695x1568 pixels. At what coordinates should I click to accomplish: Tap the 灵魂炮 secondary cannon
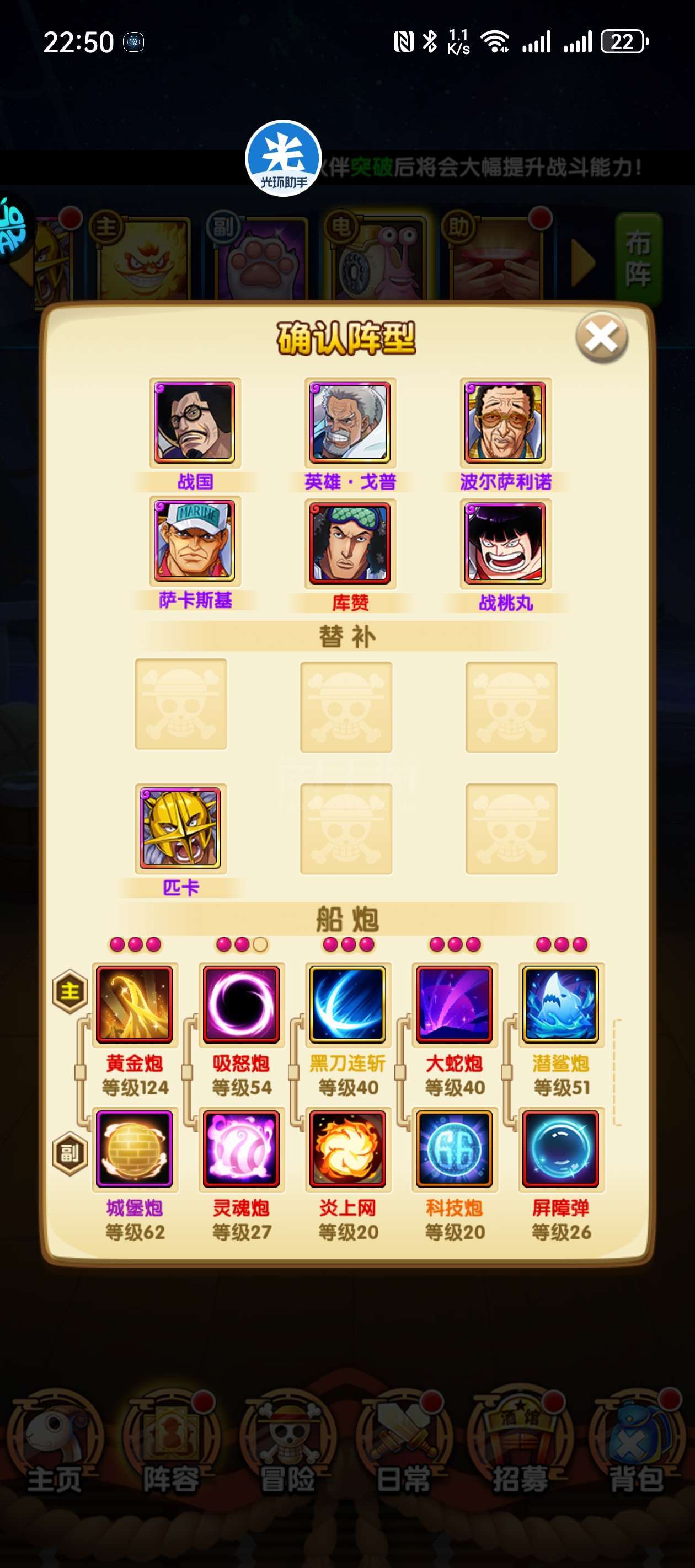(x=241, y=1149)
